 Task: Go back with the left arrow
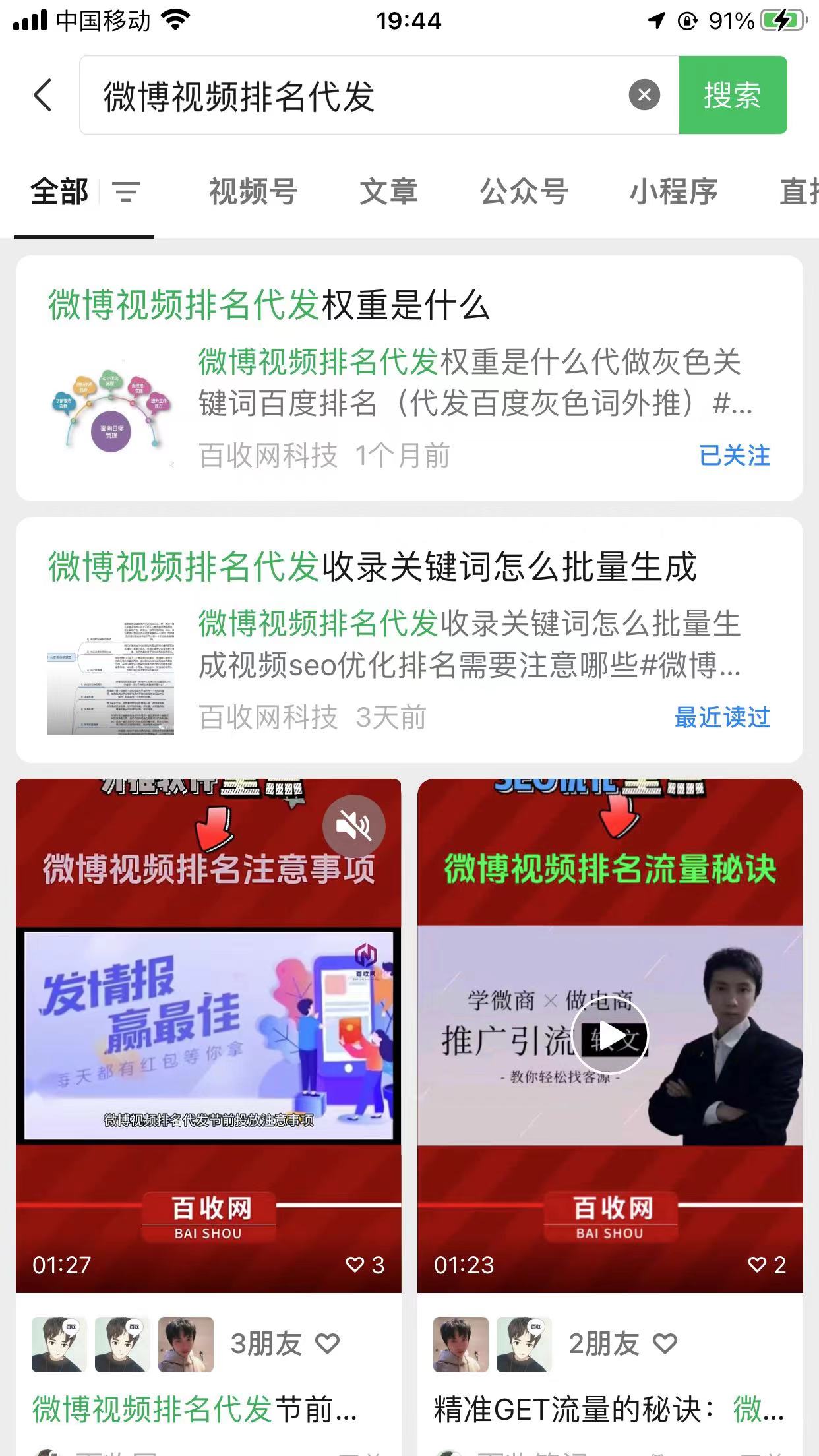[43, 95]
